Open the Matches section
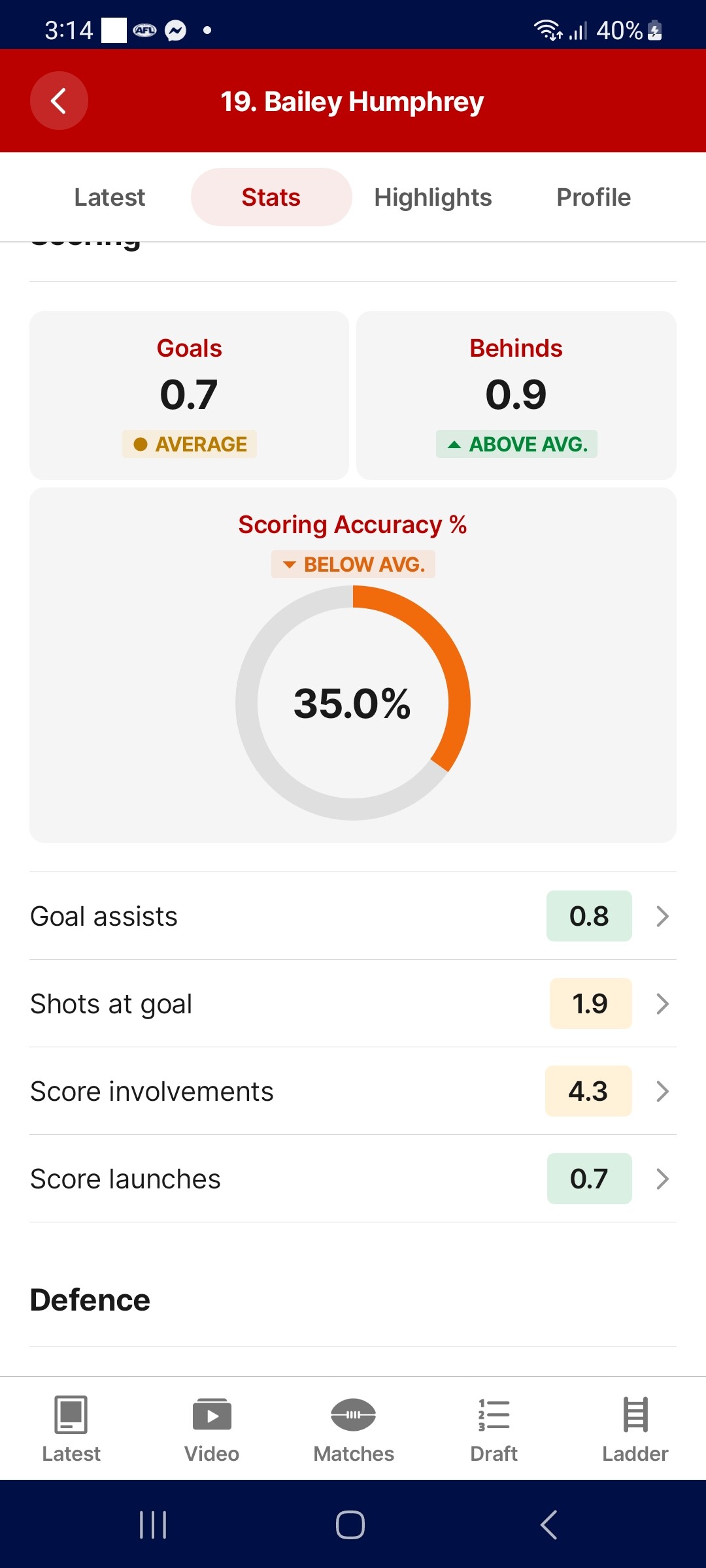Screen dimensions: 706x1568 coord(354,1429)
